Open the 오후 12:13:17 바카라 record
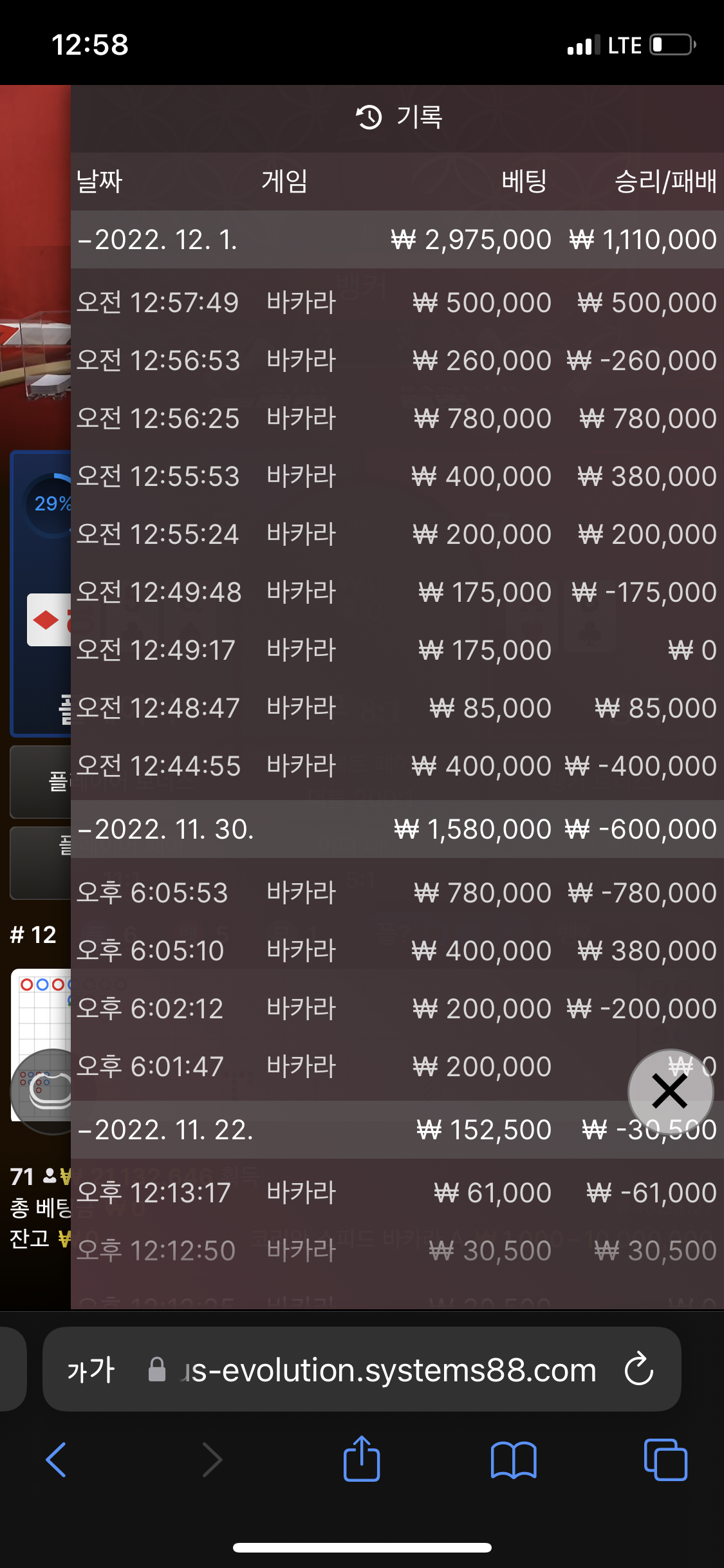This screenshot has width=724, height=1568. coord(397,1193)
